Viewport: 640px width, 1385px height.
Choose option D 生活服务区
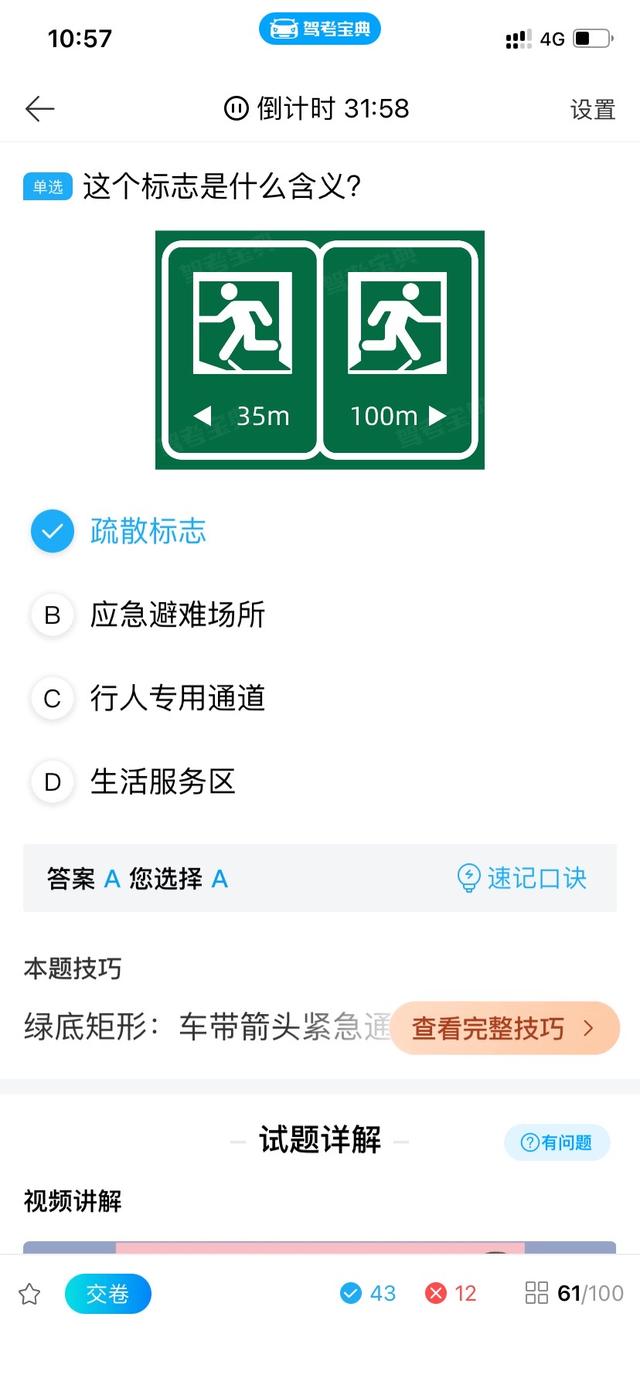(162, 781)
